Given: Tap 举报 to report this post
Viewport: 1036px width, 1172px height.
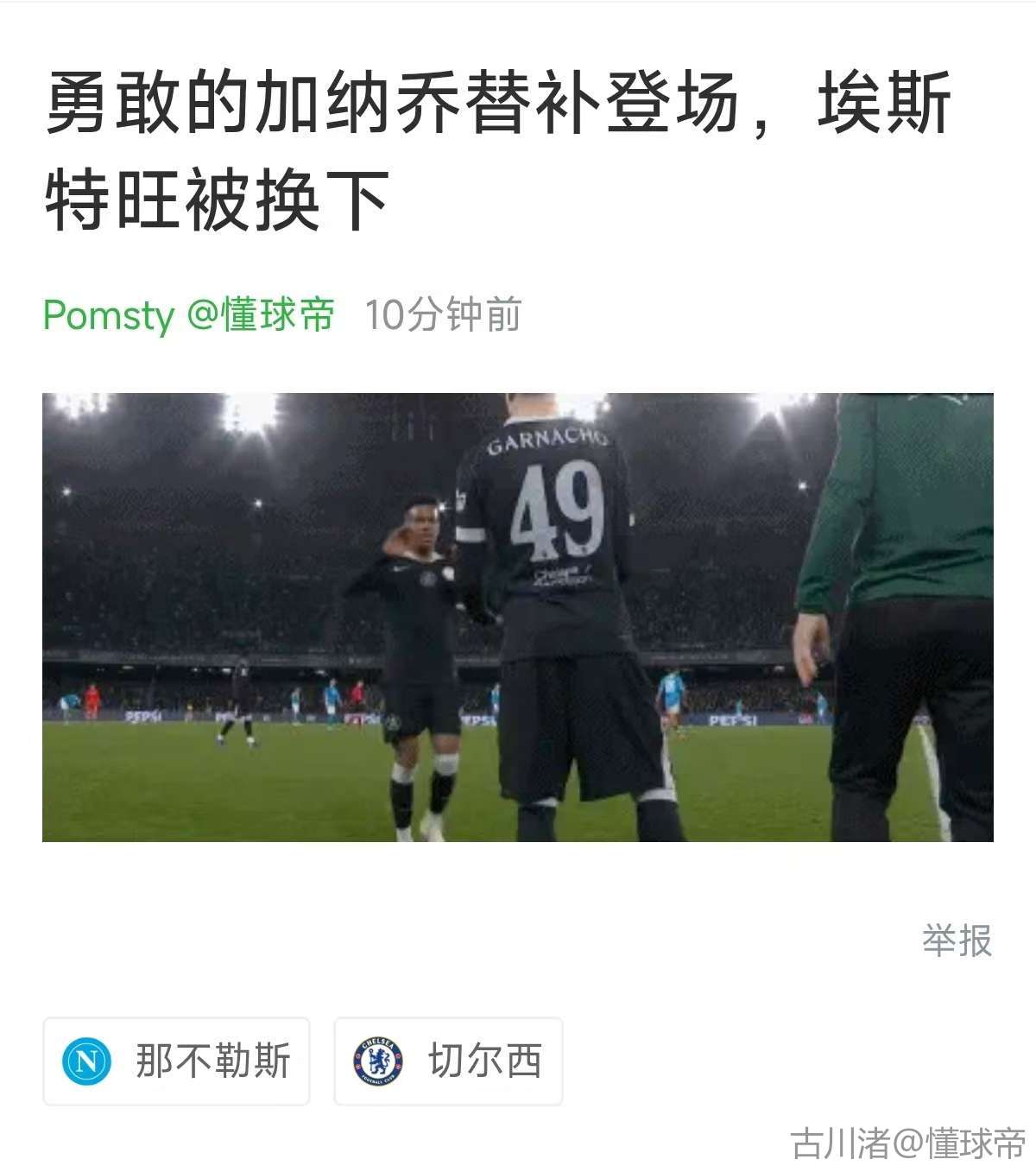Looking at the screenshot, I should pos(957,941).
